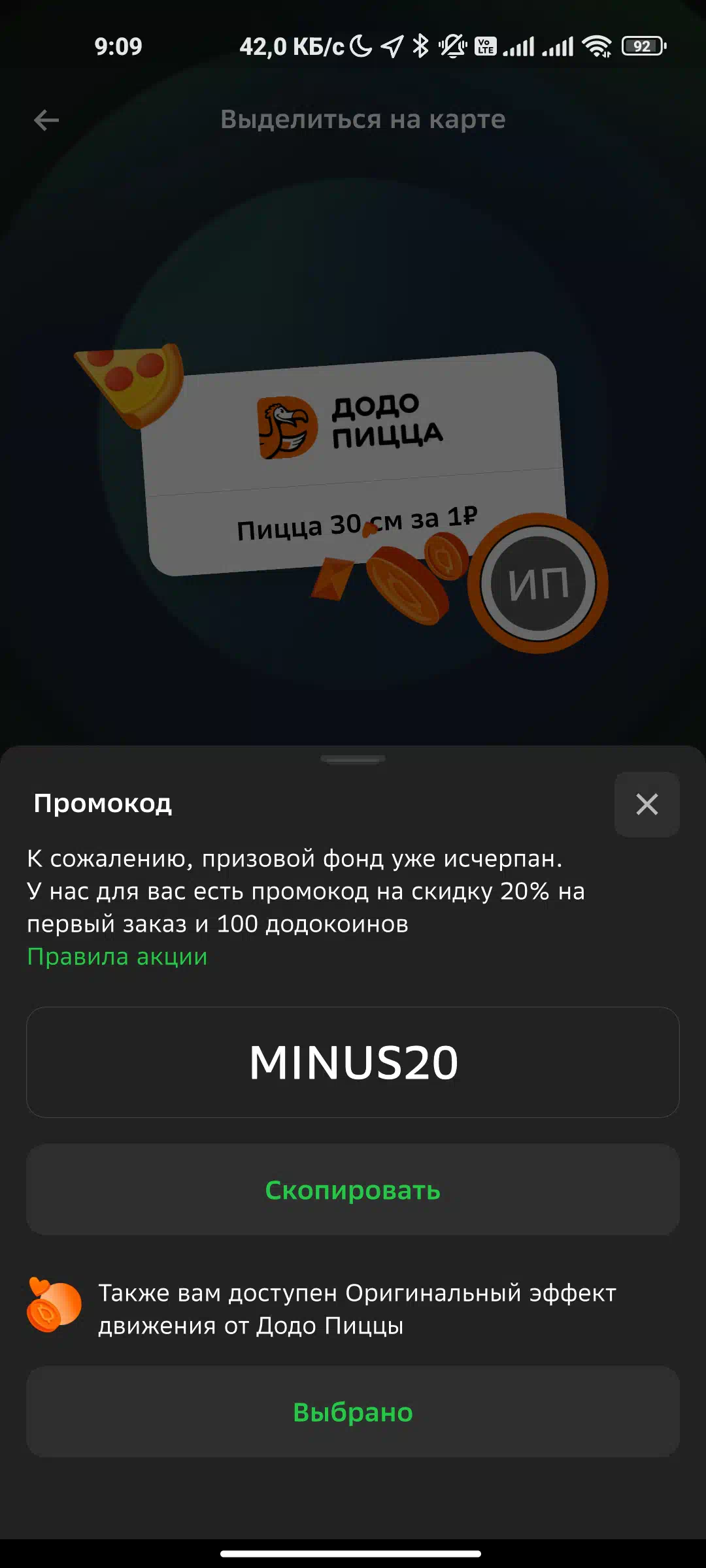Tap the MINUS20 promo code box
This screenshot has width=706, height=1568.
click(x=353, y=1062)
